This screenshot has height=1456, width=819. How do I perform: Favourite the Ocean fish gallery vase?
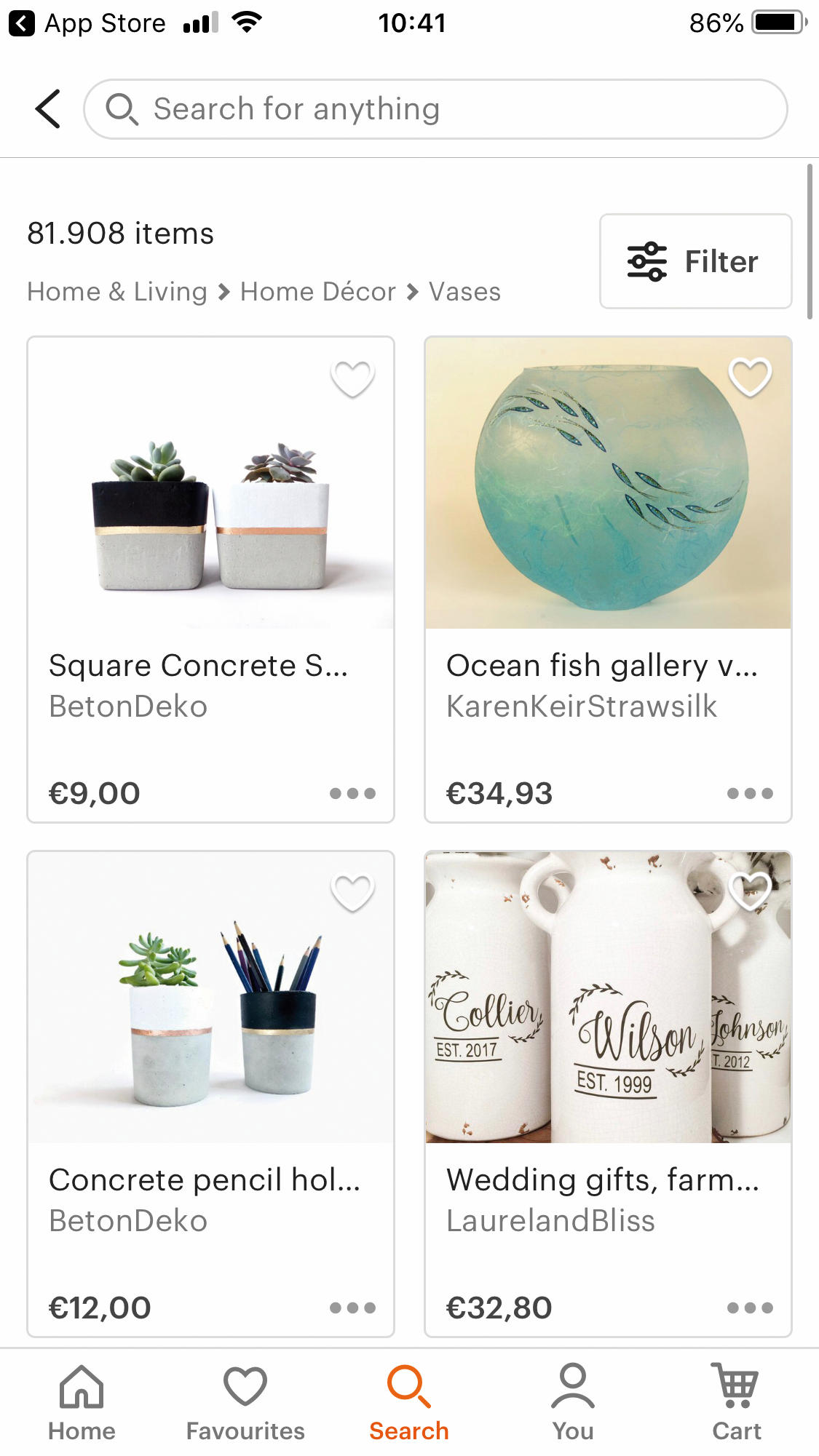tap(750, 377)
